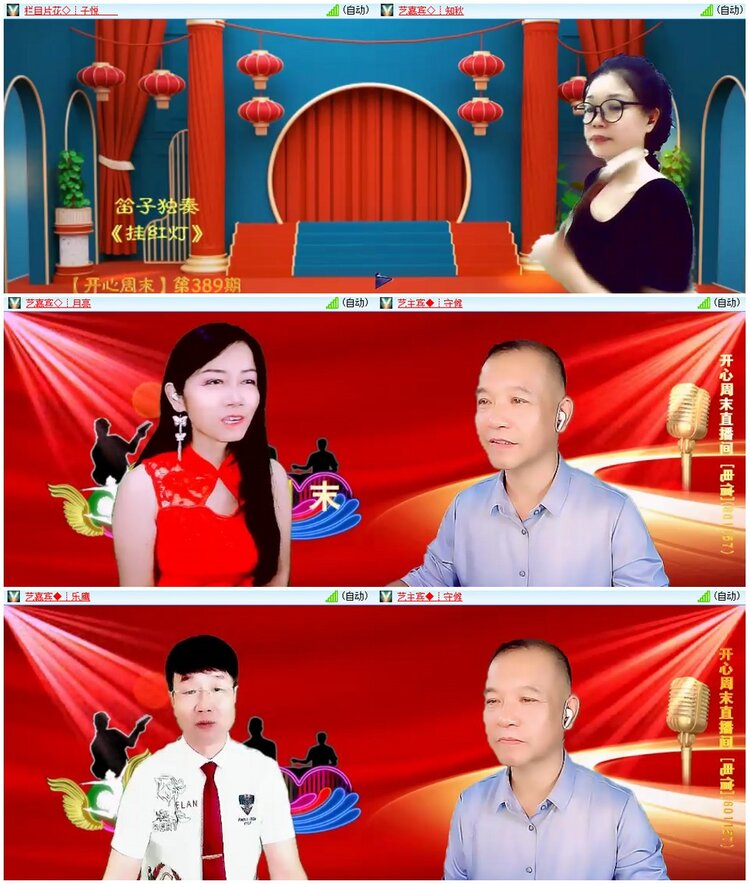The image size is (750, 884).
Task: Click the green video camera icon beside 子悦
Action: tap(11, 10)
